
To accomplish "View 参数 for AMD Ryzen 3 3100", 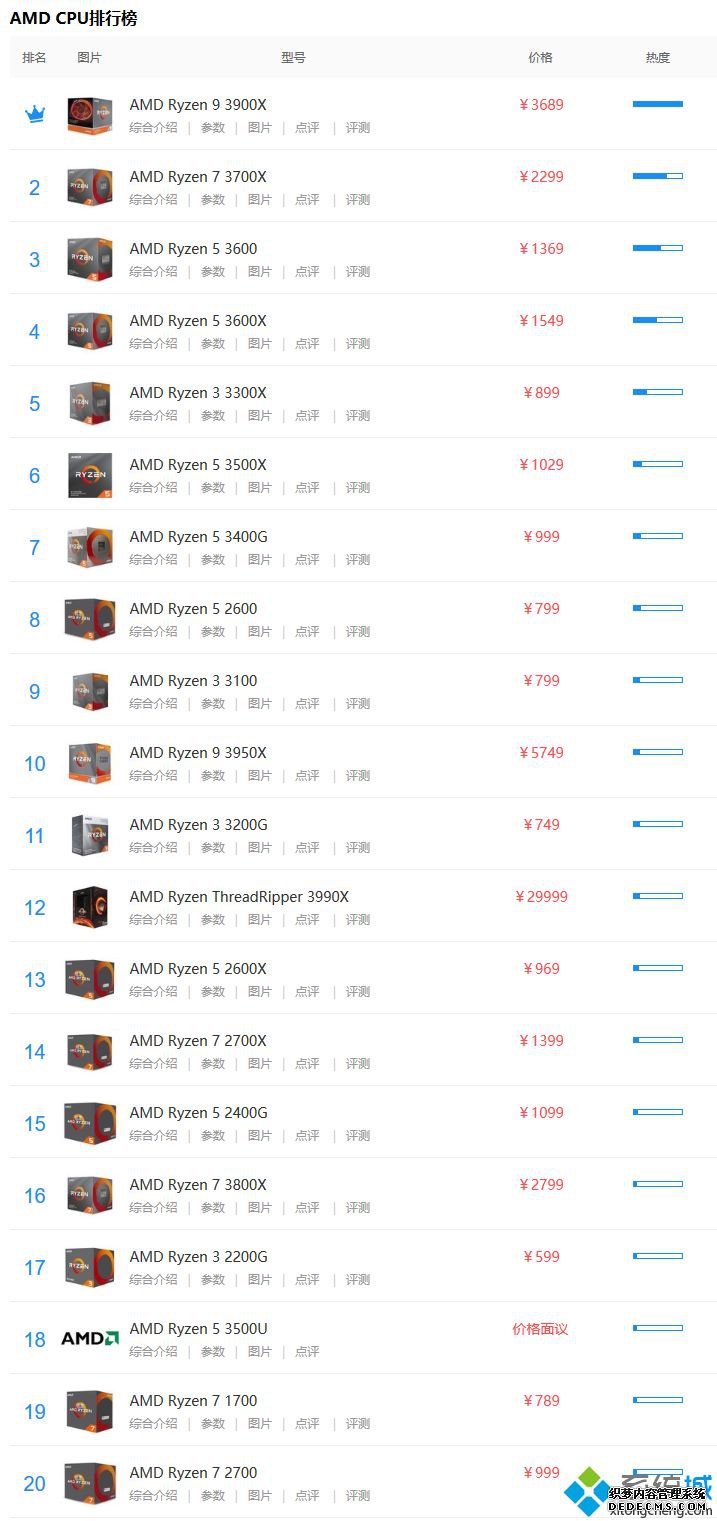I will [x=213, y=704].
